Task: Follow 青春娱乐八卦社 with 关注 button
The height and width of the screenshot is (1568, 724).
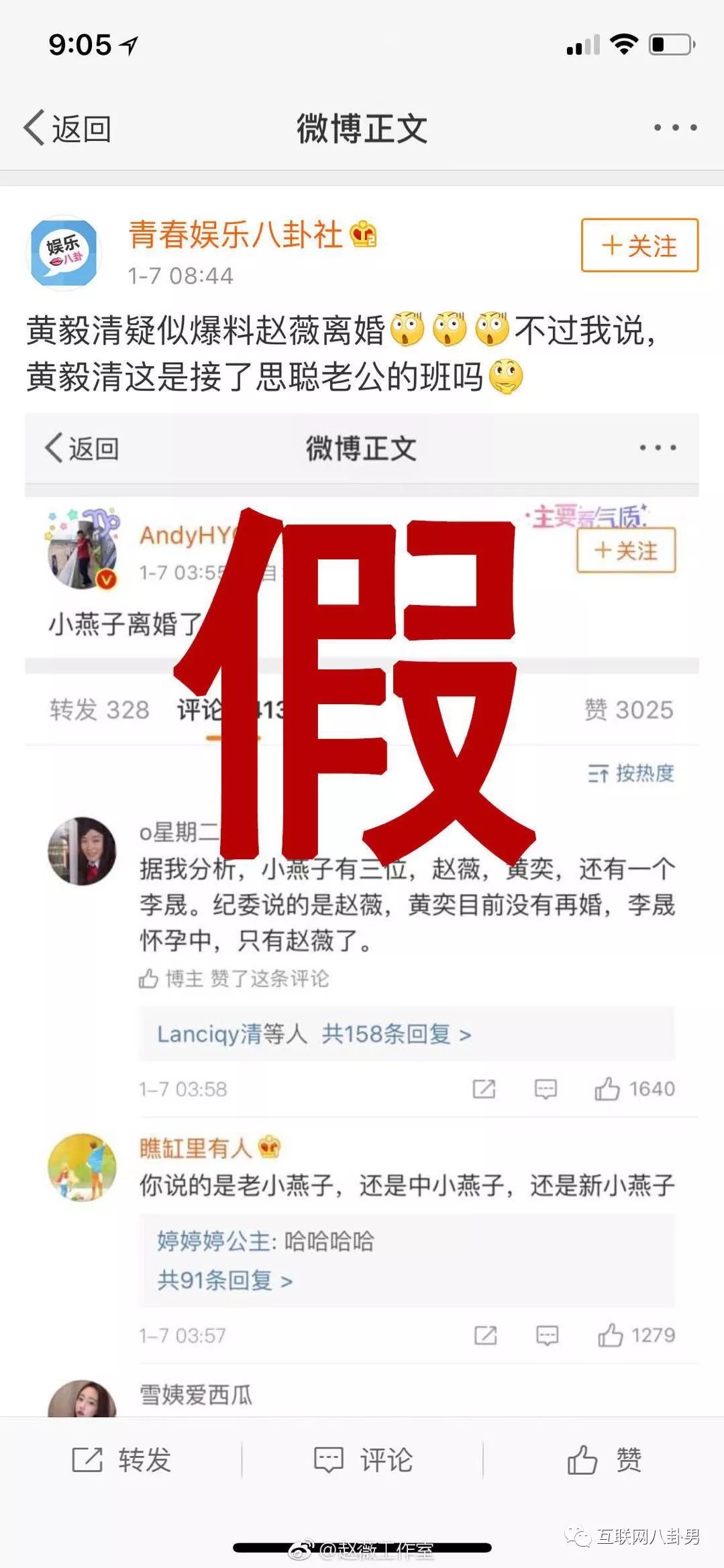Action: point(639,245)
